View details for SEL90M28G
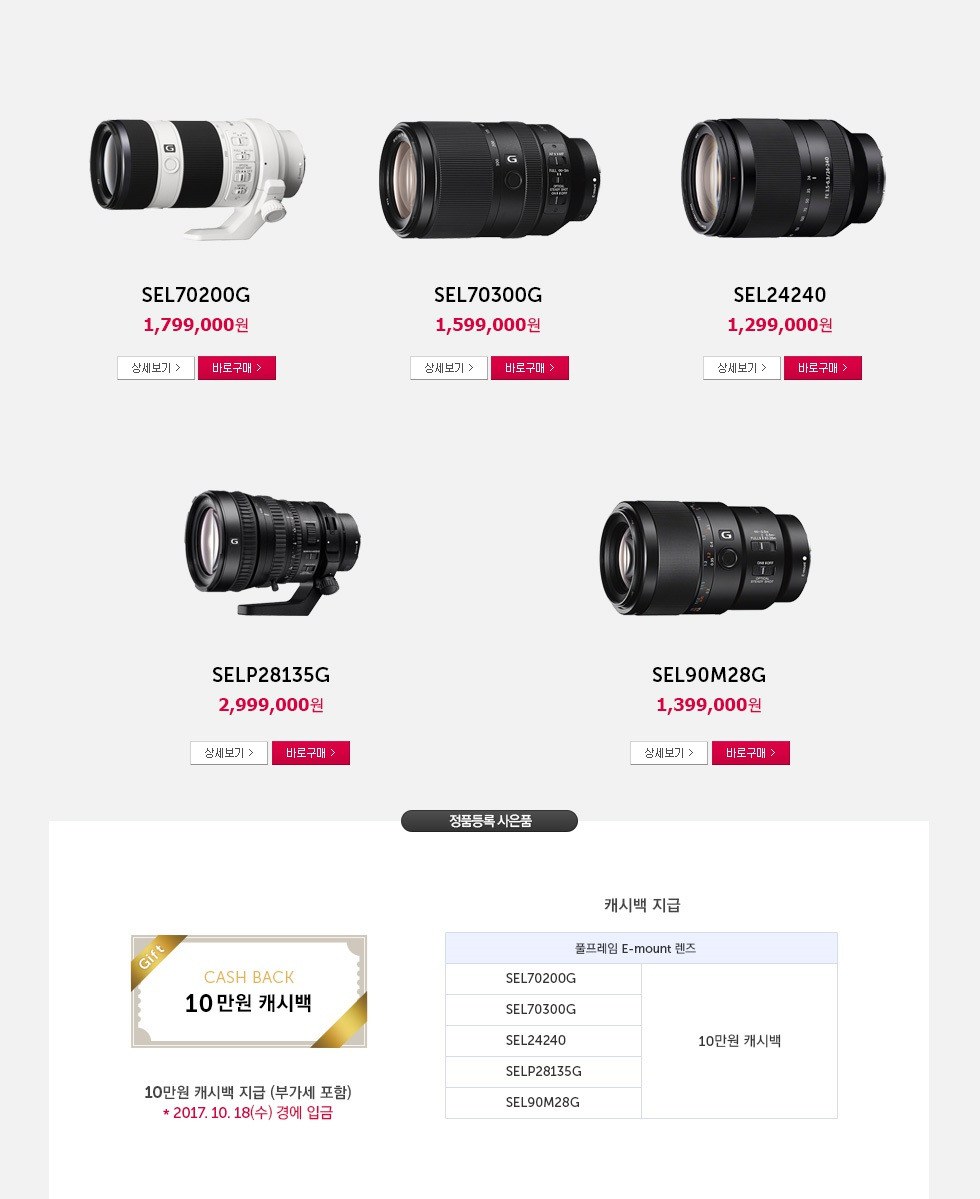980x1199 pixels. (669, 753)
